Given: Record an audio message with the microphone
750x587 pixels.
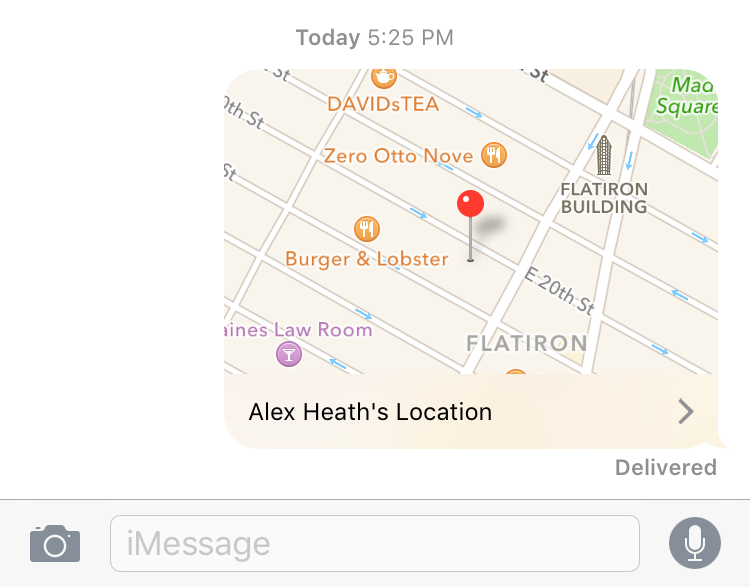Looking at the screenshot, I should (694, 543).
